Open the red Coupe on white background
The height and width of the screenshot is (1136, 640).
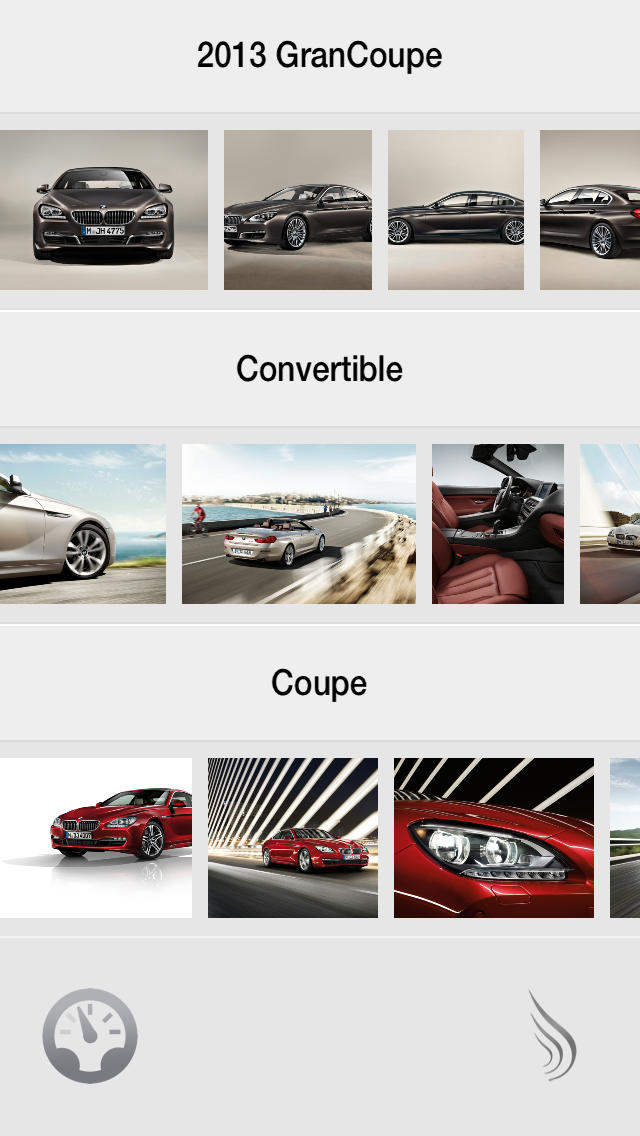tap(96, 838)
